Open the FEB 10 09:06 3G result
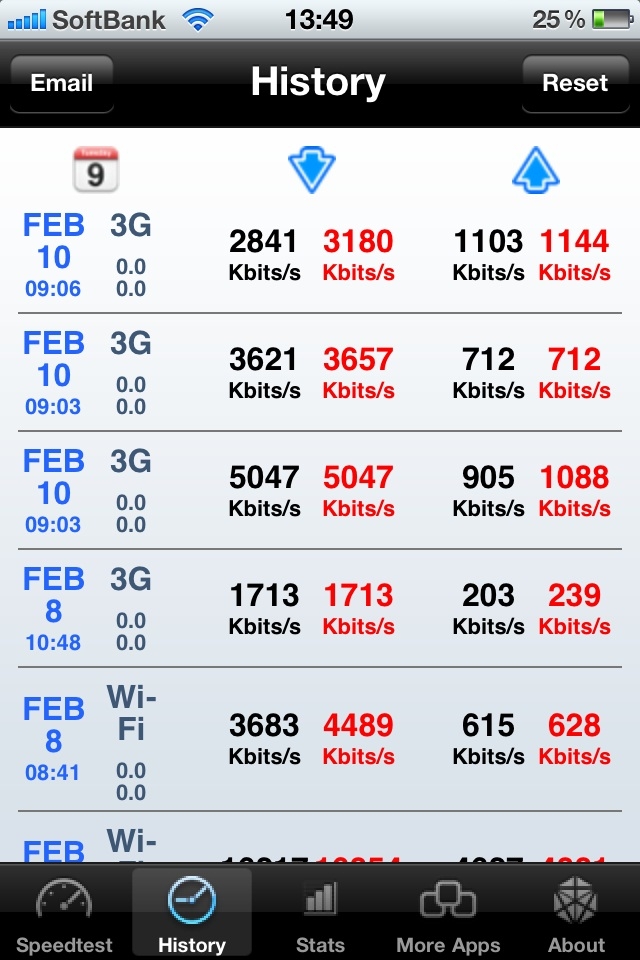The width and height of the screenshot is (640, 960). tap(320, 255)
